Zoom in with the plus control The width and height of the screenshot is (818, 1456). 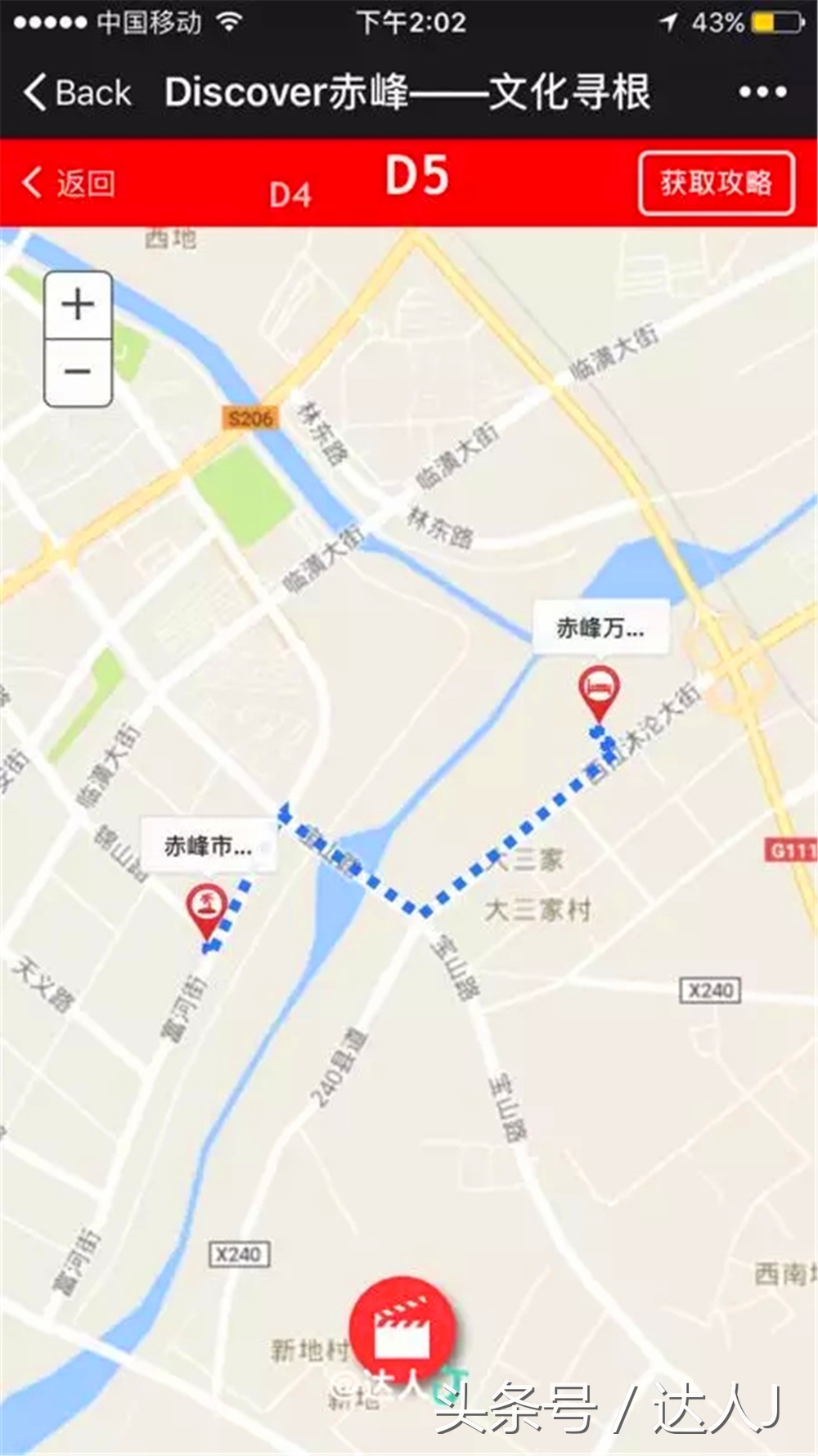click(76, 305)
